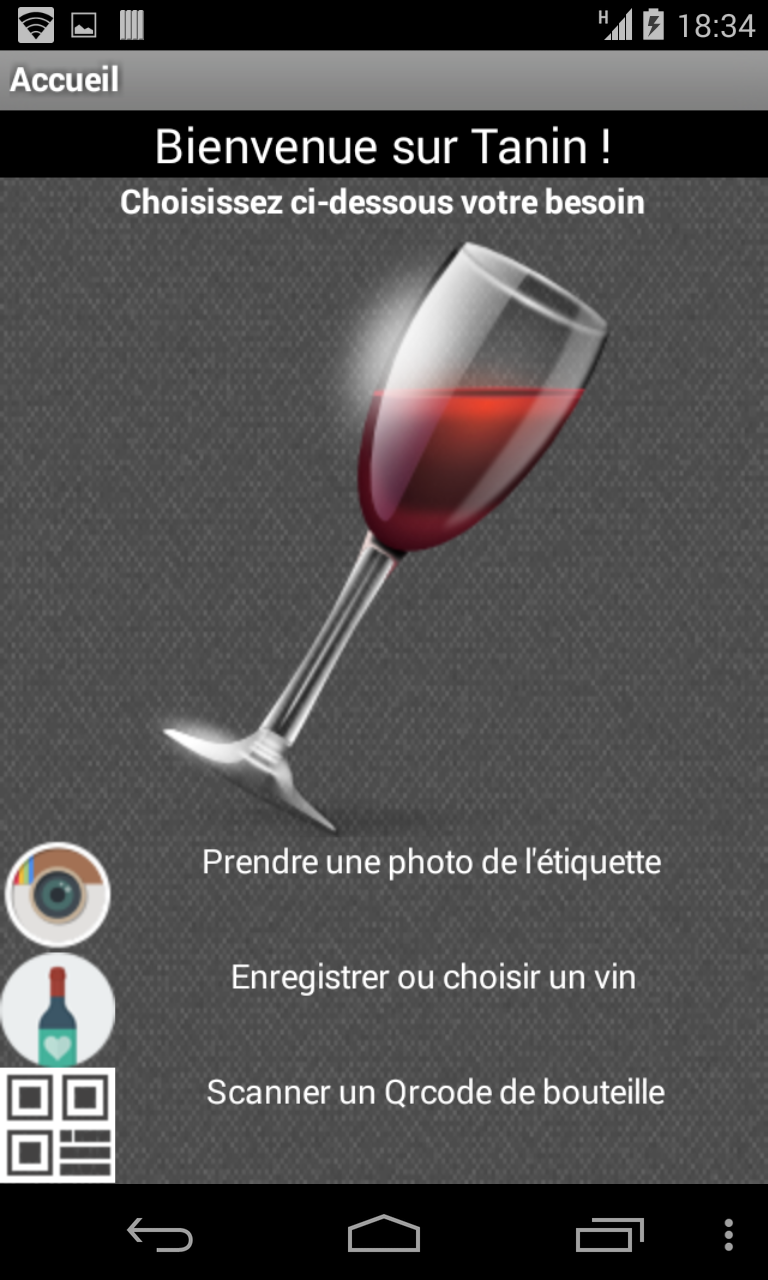Viewport: 768px width, 1280px height.
Task: Tap the camera icon to photograph label
Action: click(57, 895)
